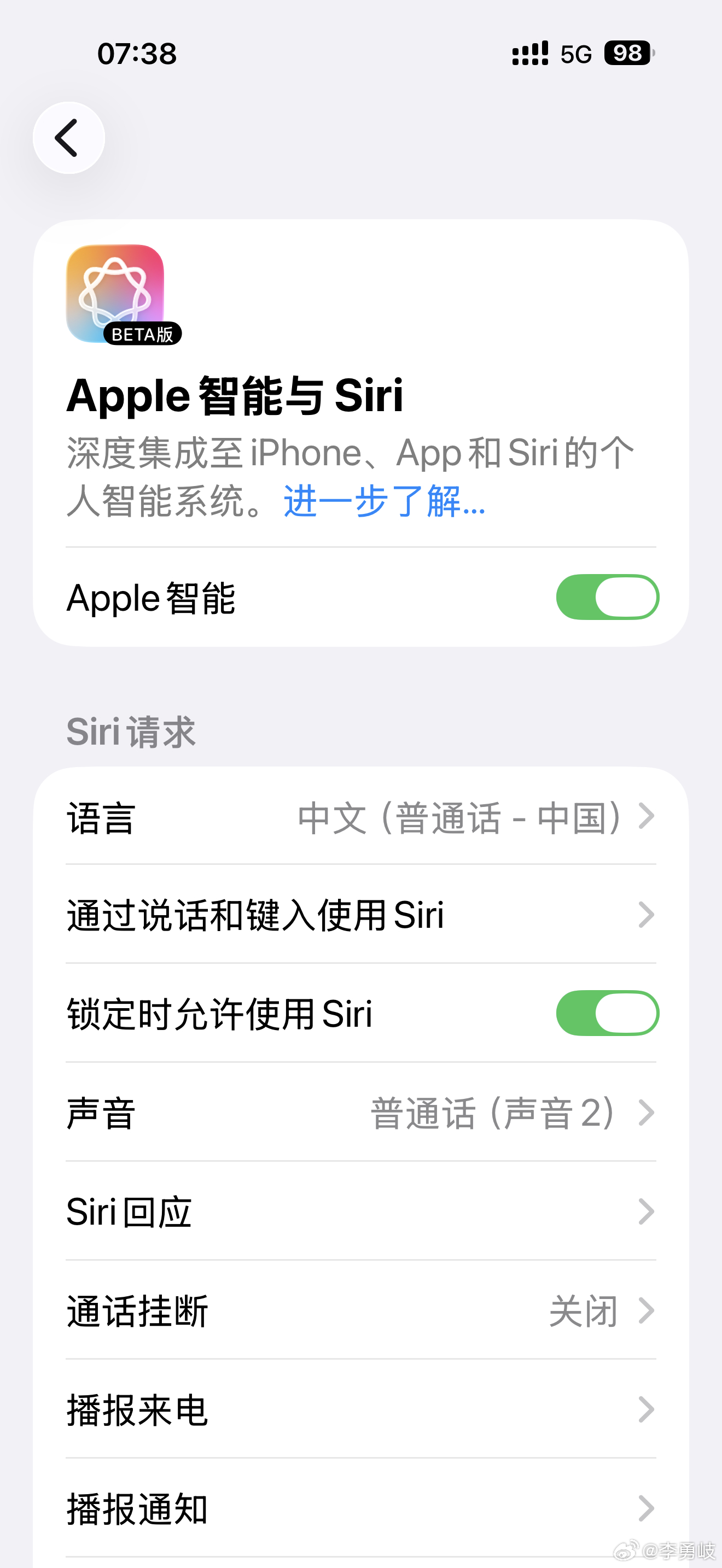The width and height of the screenshot is (722, 1568).
Task: Expand the 语言 language settings
Action: [361, 818]
